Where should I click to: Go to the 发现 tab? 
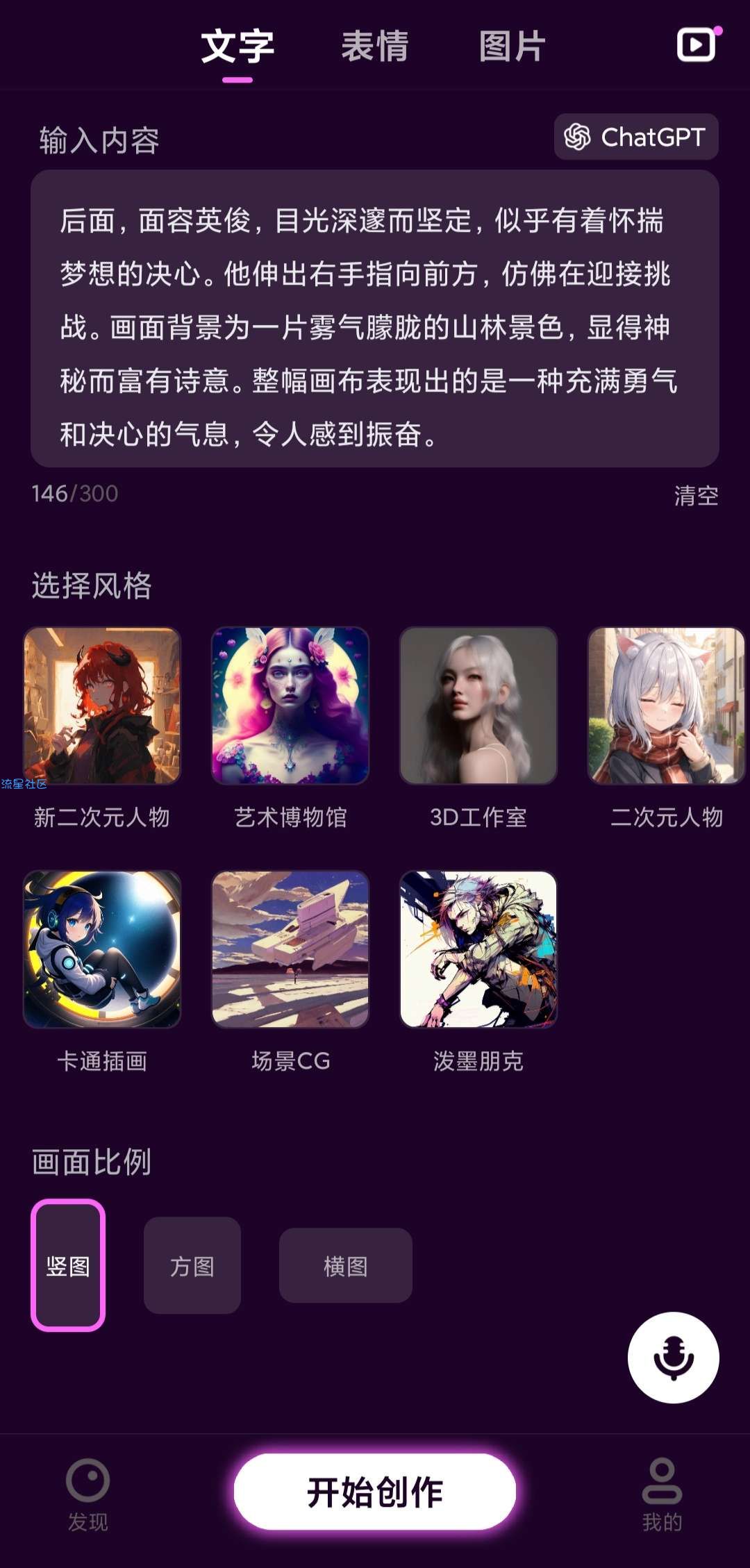click(x=88, y=1494)
